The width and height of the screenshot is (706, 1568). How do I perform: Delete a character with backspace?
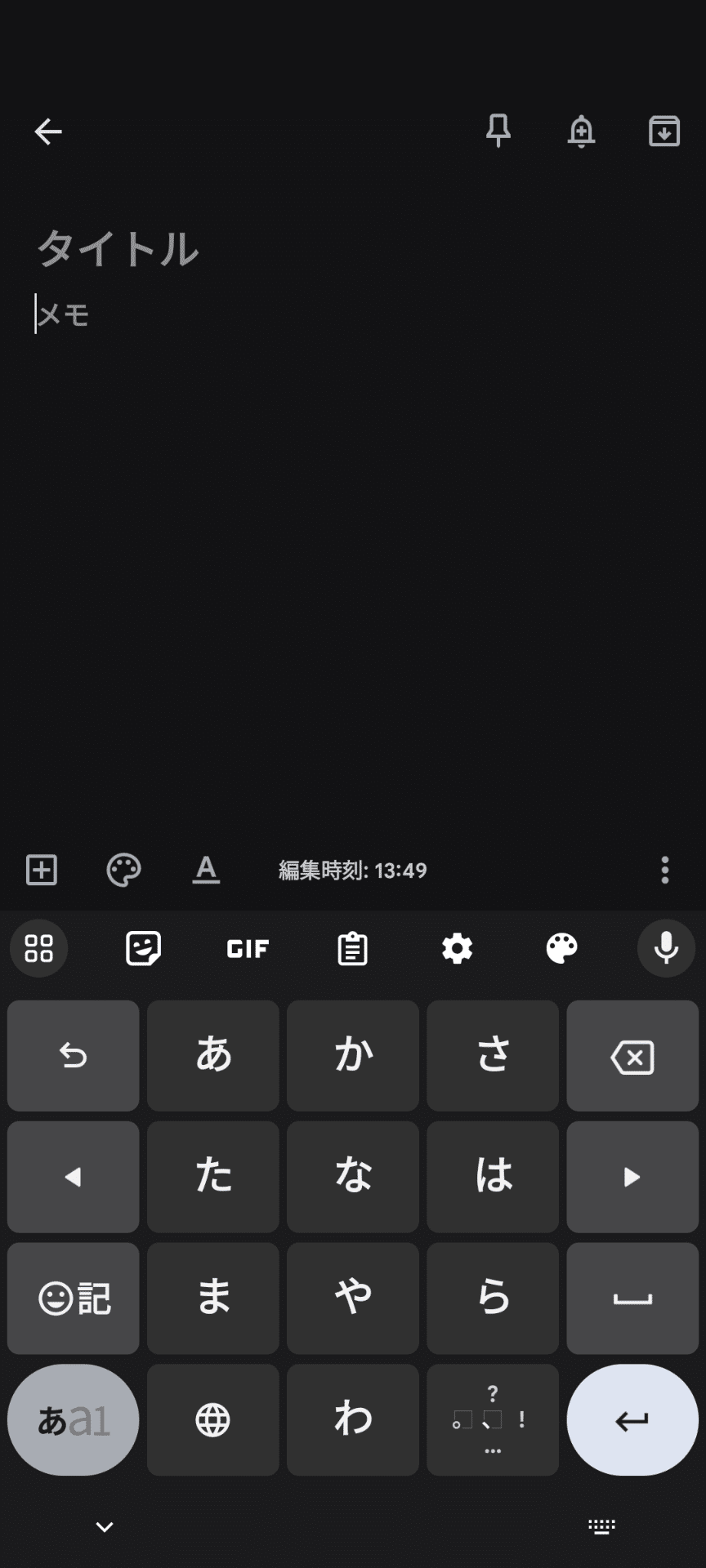coord(632,1057)
